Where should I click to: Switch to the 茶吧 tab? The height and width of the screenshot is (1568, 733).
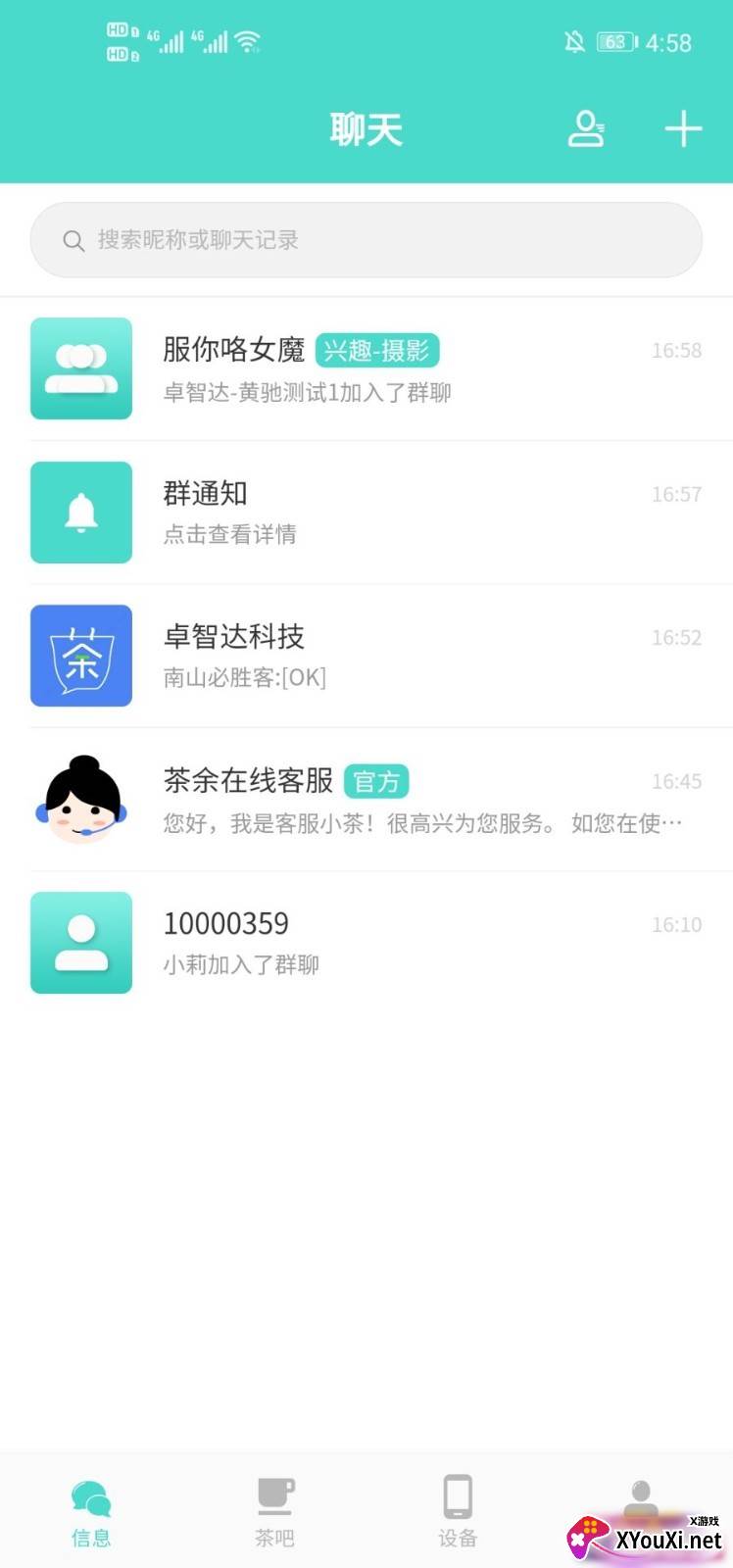(x=274, y=1513)
